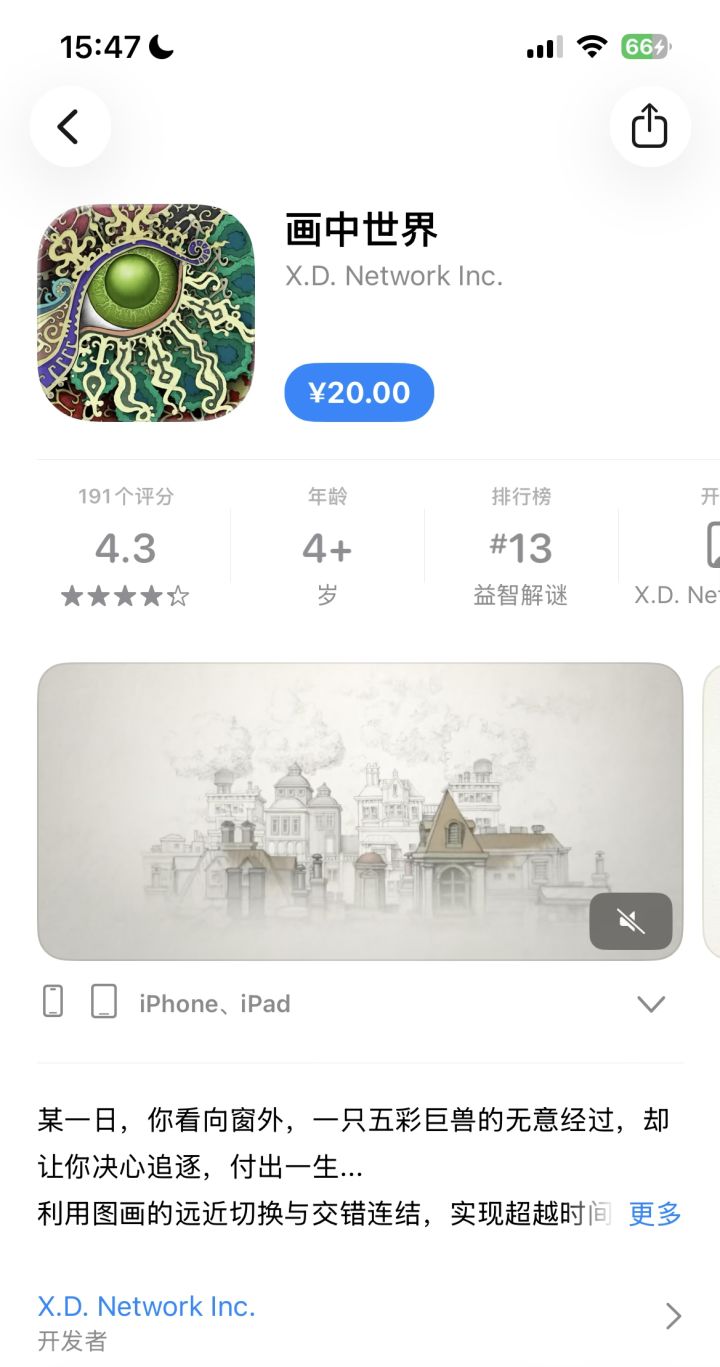Open the share sheet

click(650, 126)
